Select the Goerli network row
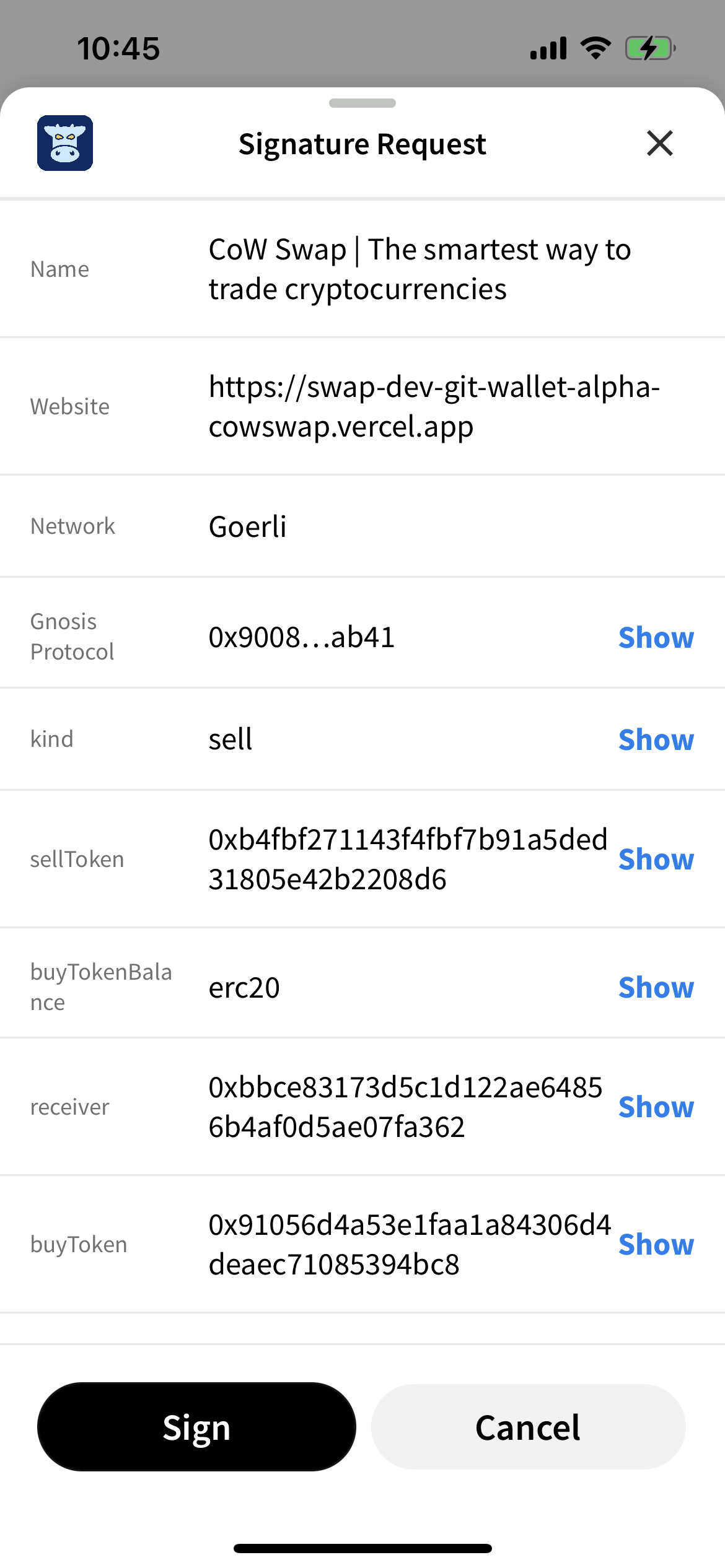 [x=248, y=526]
